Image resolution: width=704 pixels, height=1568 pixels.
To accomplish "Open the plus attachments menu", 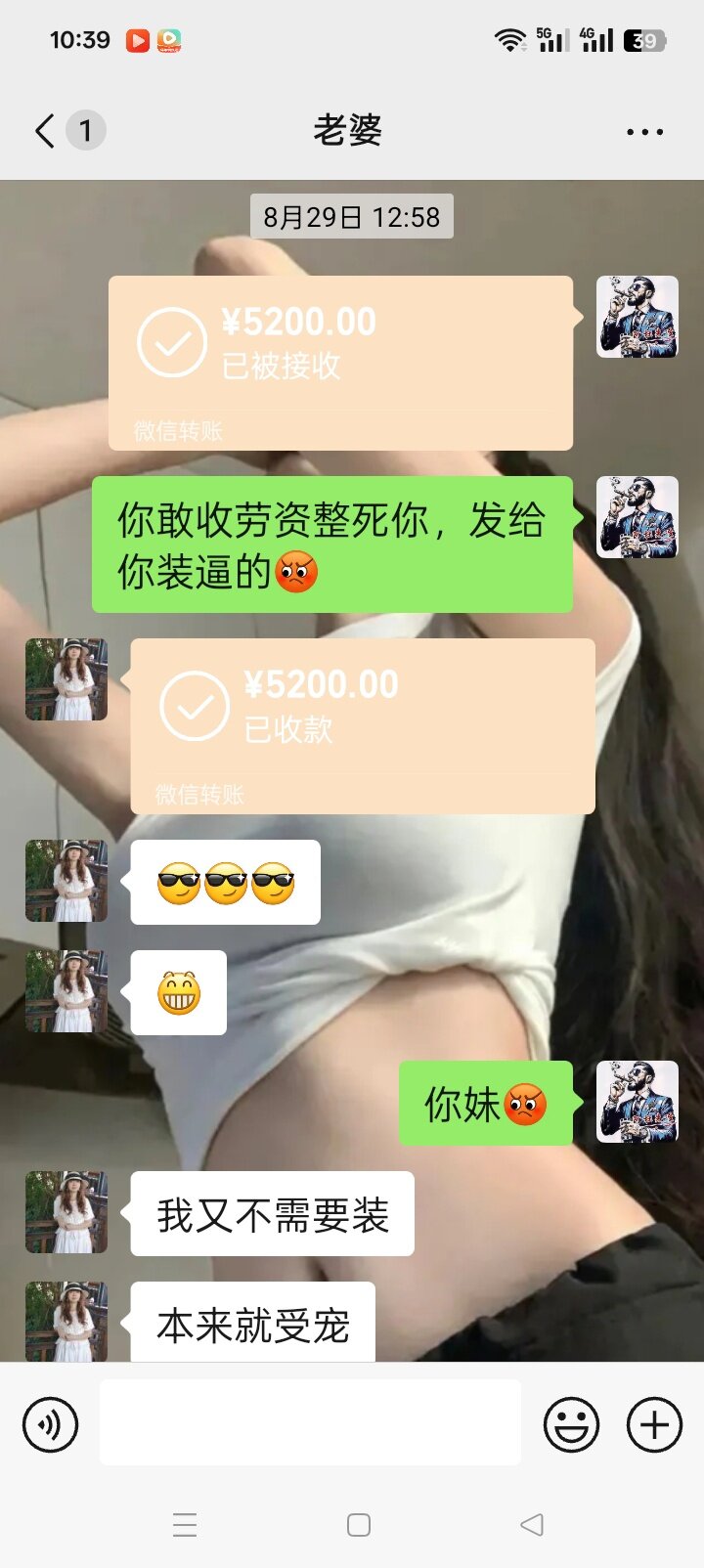I will tap(654, 1424).
